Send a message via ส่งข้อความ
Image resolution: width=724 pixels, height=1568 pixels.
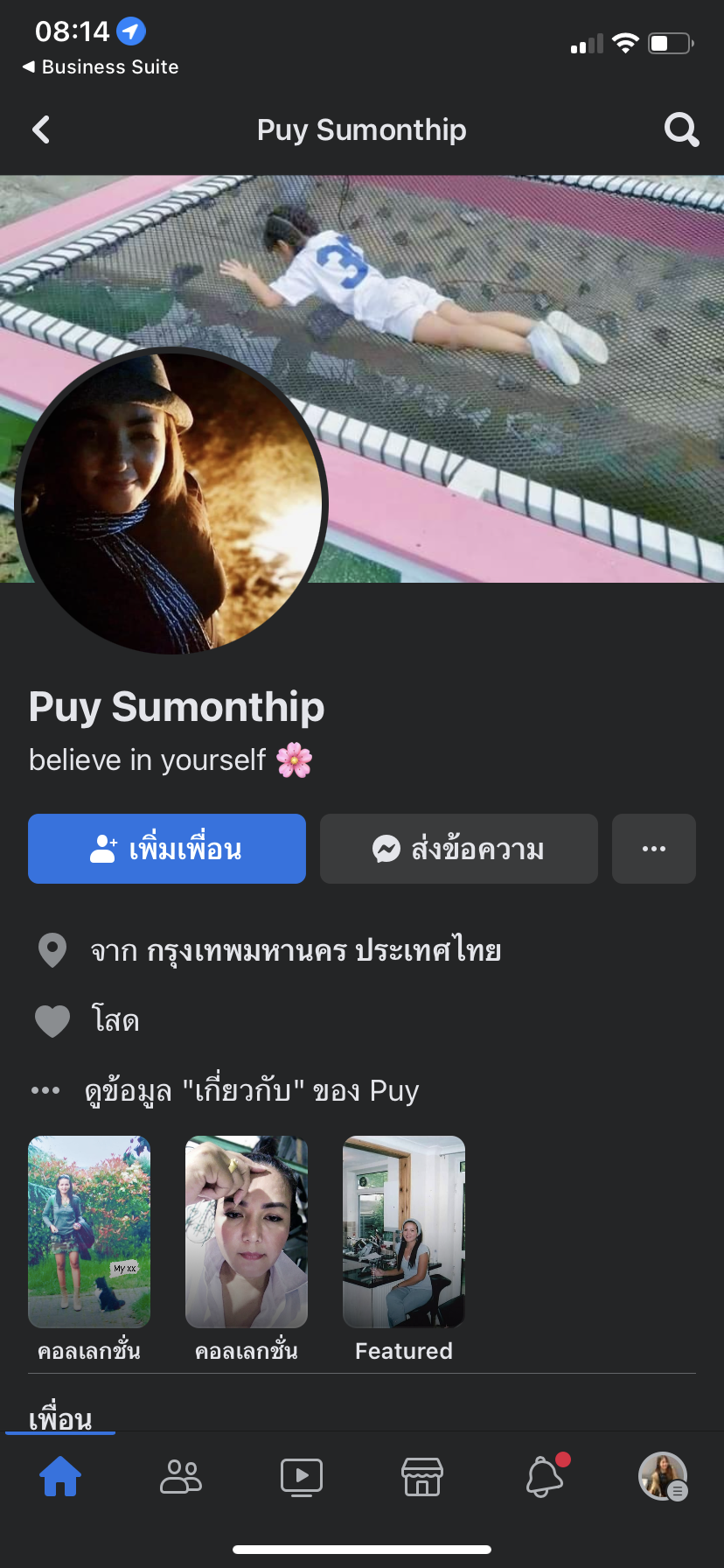[458, 849]
